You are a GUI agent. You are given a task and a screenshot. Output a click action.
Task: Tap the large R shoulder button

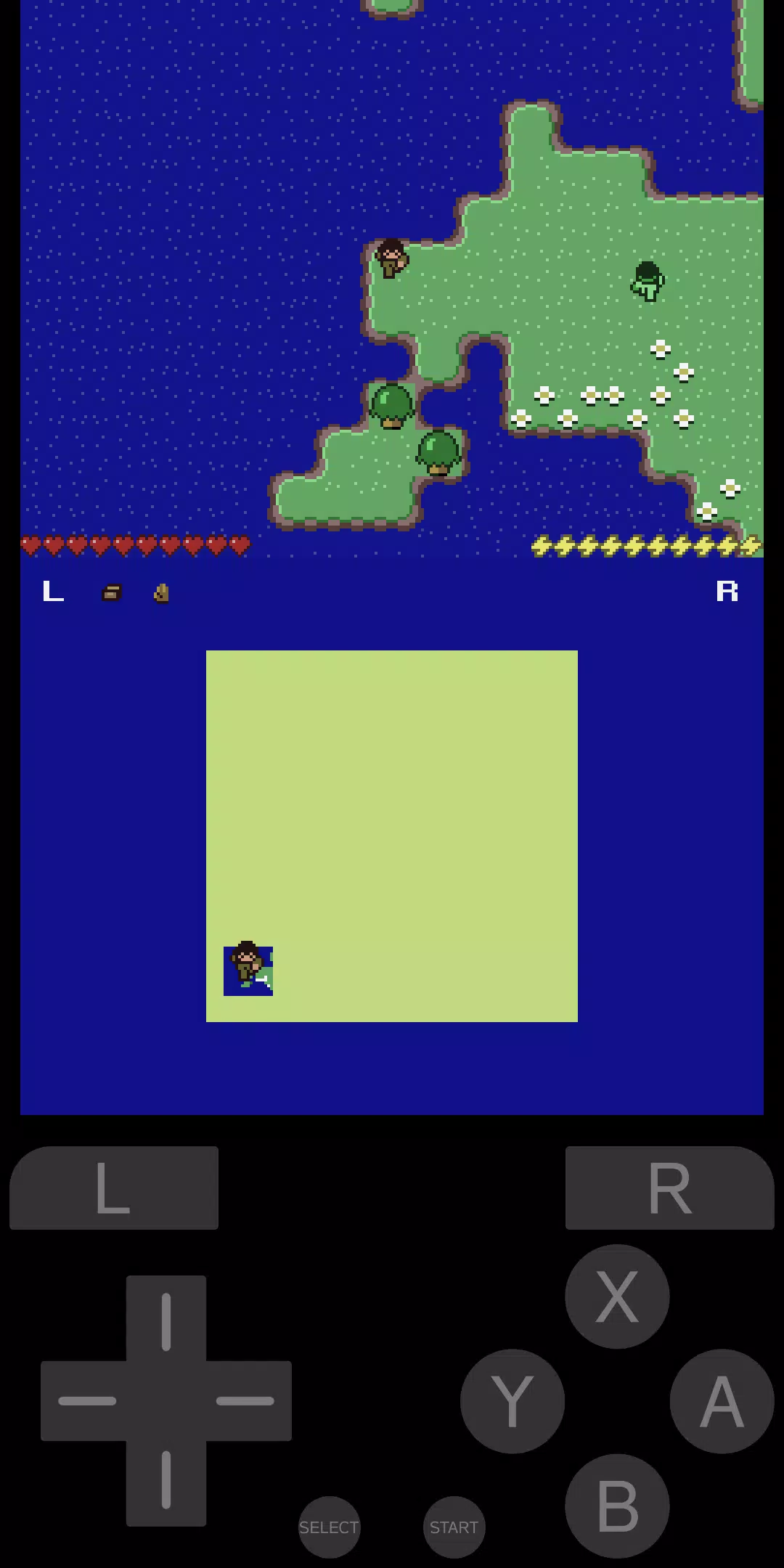click(x=669, y=1188)
